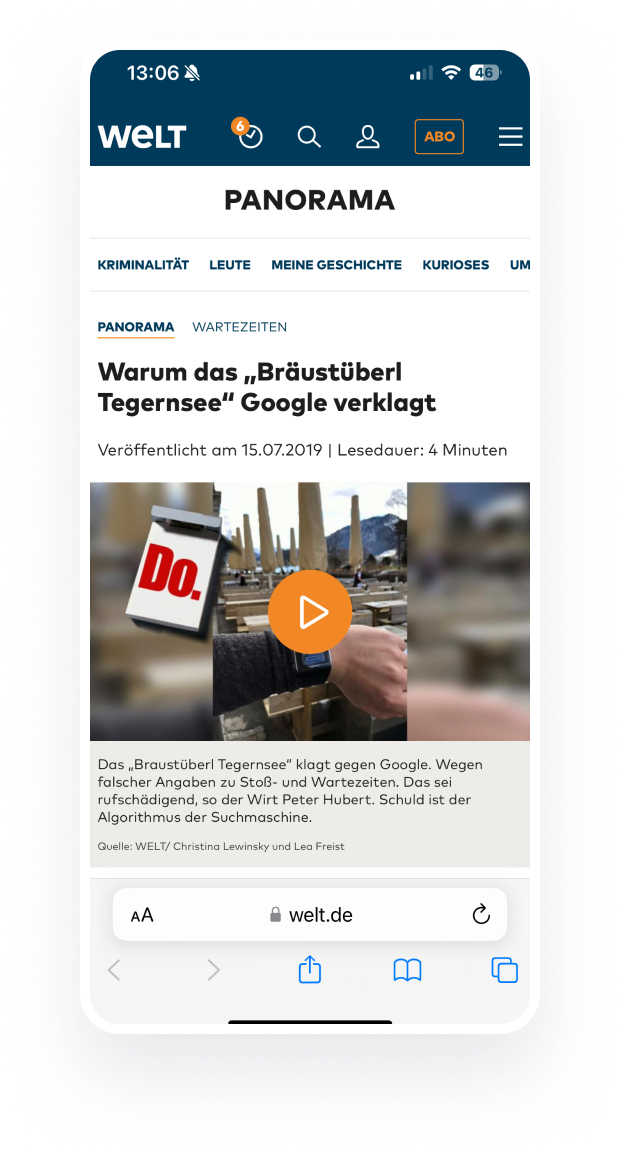
Task: Open the hamburger menu
Action: coord(510,137)
